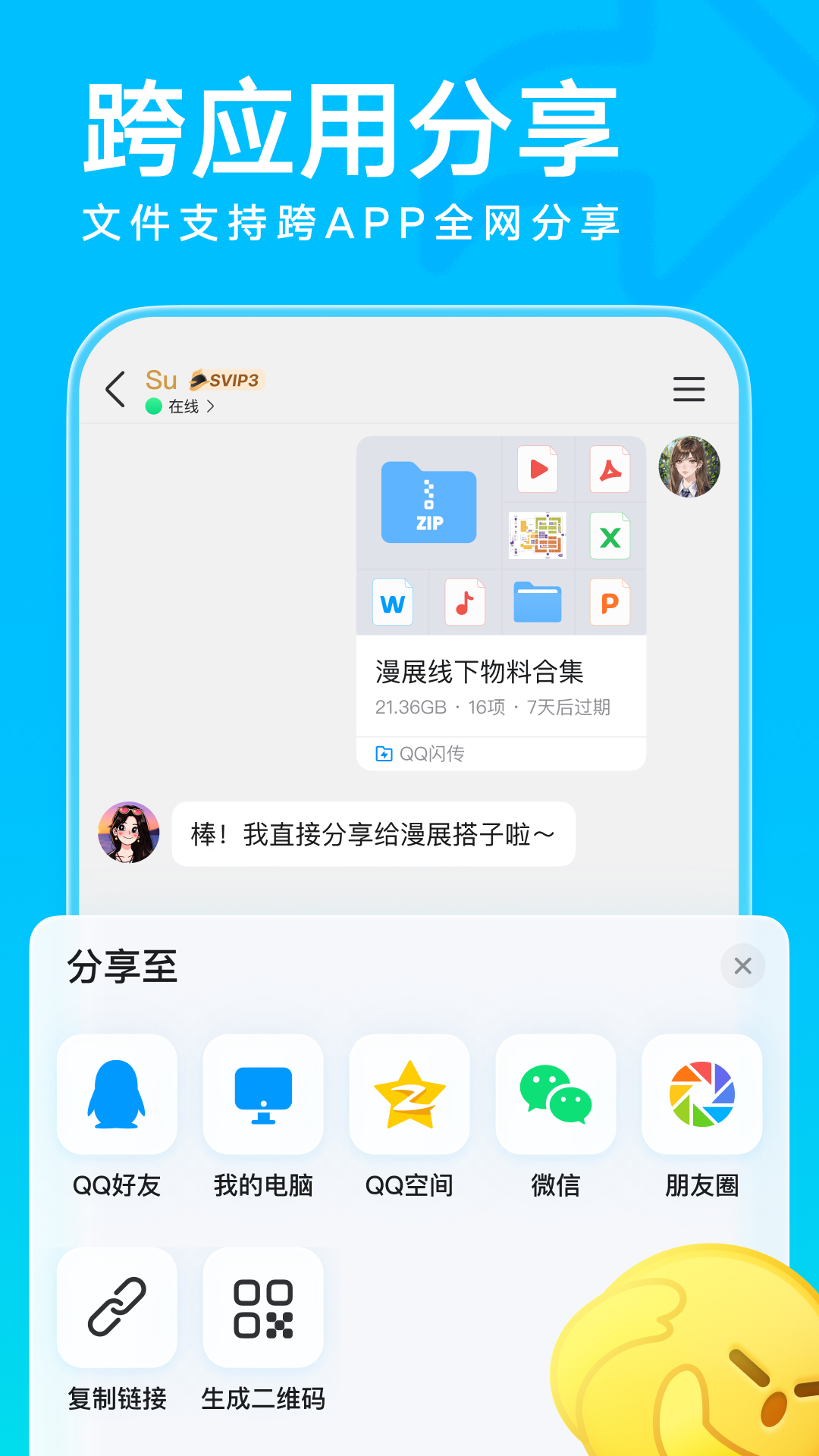Select 生成二维码 QR code option
This screenshot has height=1456, width=819.
(263, 1308)
